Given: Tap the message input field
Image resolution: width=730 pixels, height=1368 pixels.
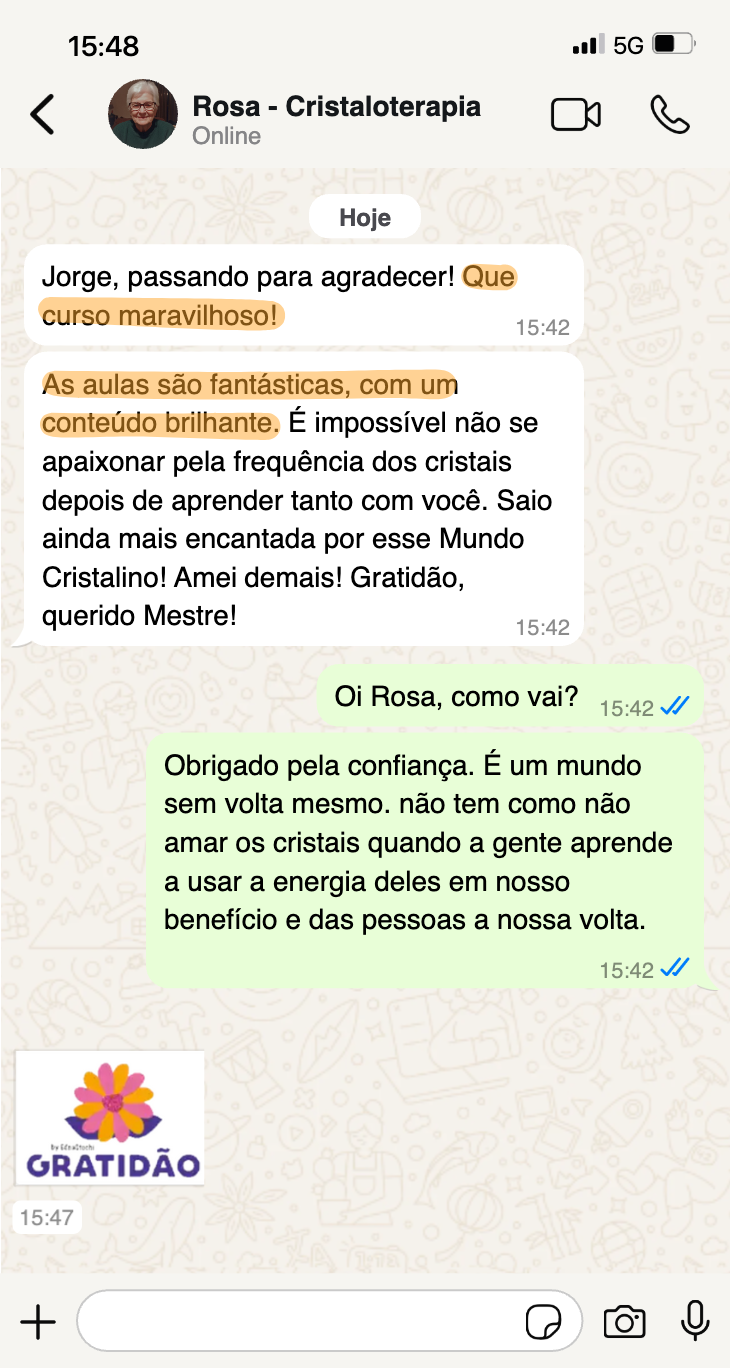Looking at the screenshot, I should click(x=300, y=1322).
